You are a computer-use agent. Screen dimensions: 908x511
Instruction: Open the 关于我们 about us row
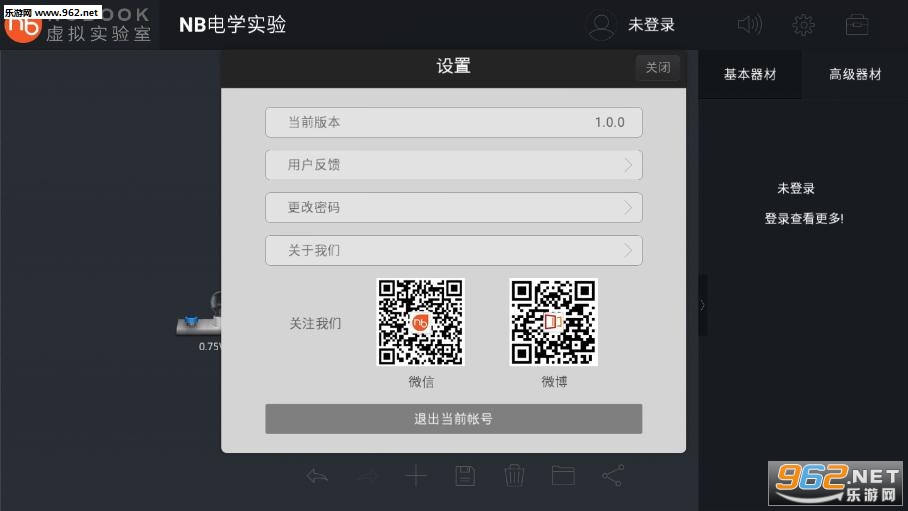[453, 250]
